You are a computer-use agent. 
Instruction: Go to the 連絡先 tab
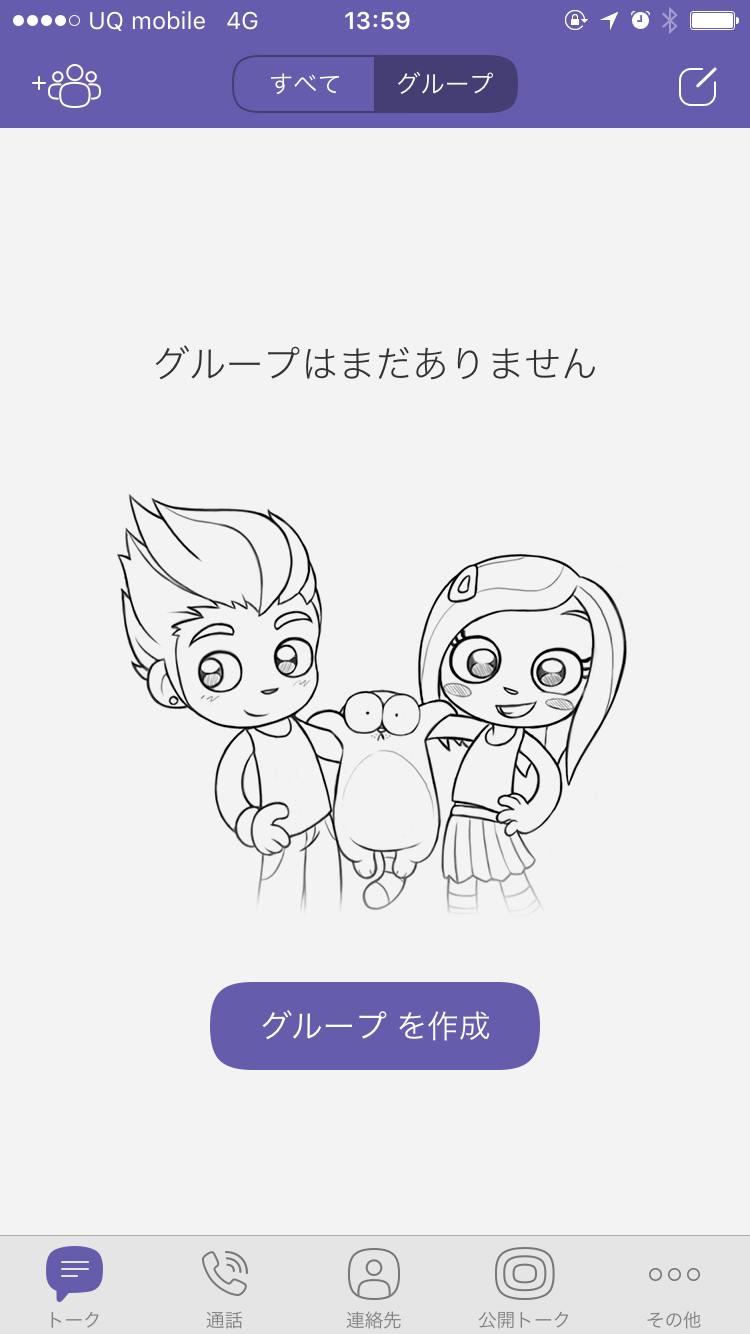374,1286
